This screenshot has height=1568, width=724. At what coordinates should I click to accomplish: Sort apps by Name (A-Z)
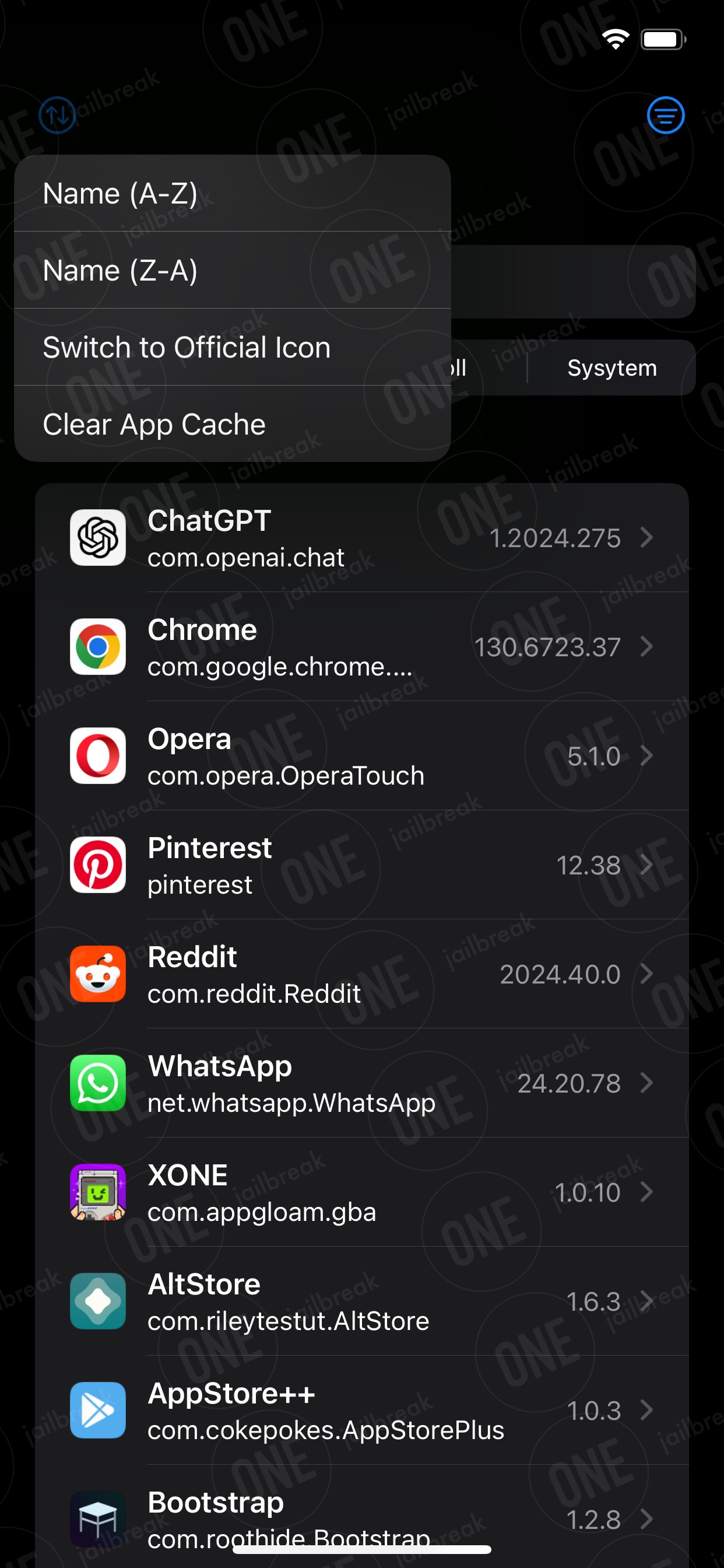tap(233, 194)
